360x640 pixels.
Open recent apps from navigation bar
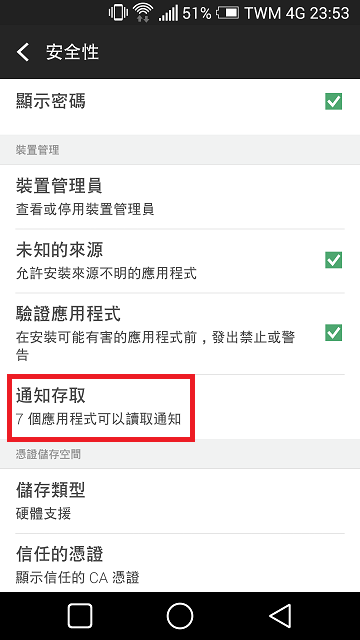tap(80, 616)
